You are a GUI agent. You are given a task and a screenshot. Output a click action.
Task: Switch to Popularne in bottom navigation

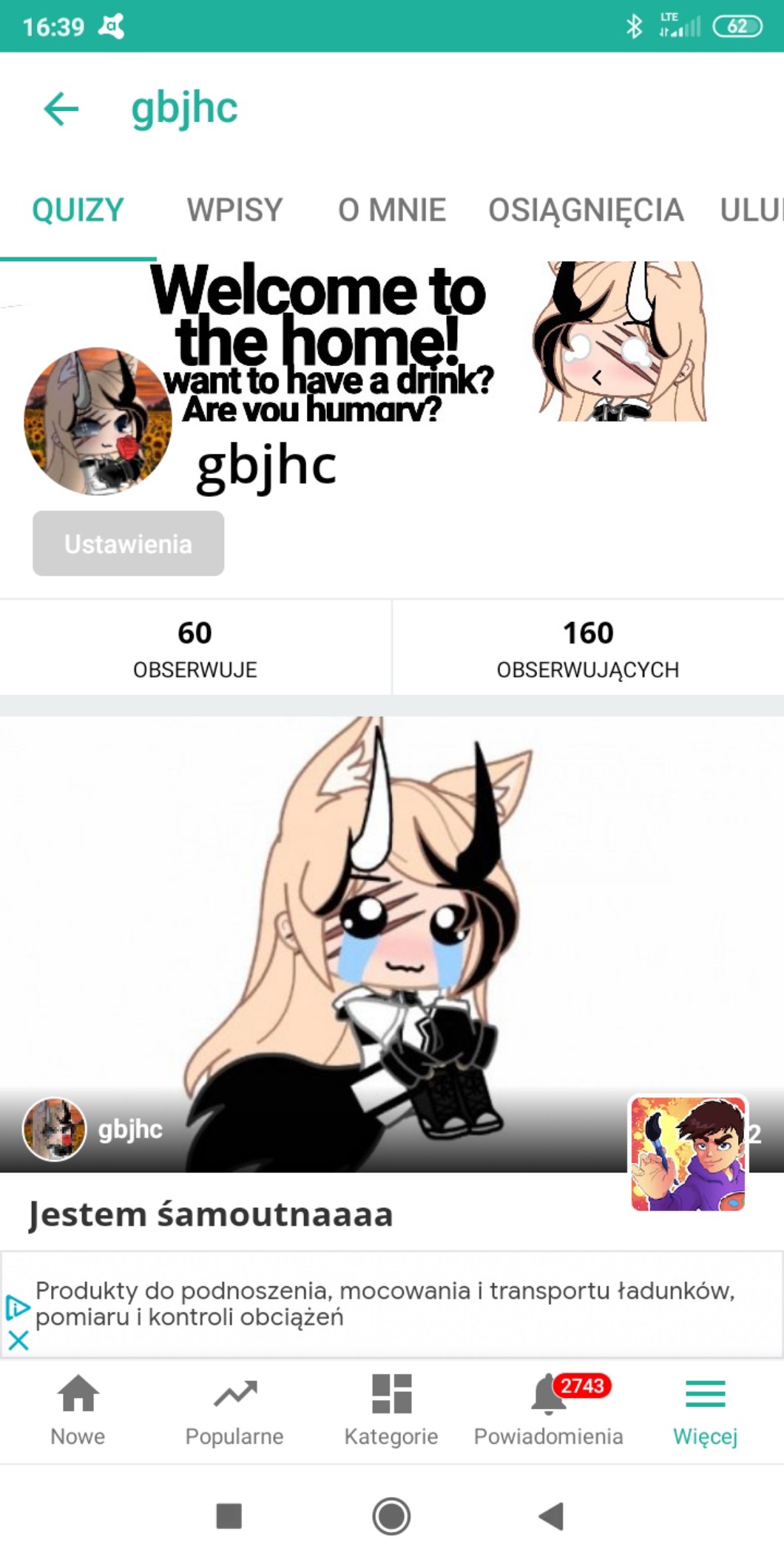[234, 1410]
